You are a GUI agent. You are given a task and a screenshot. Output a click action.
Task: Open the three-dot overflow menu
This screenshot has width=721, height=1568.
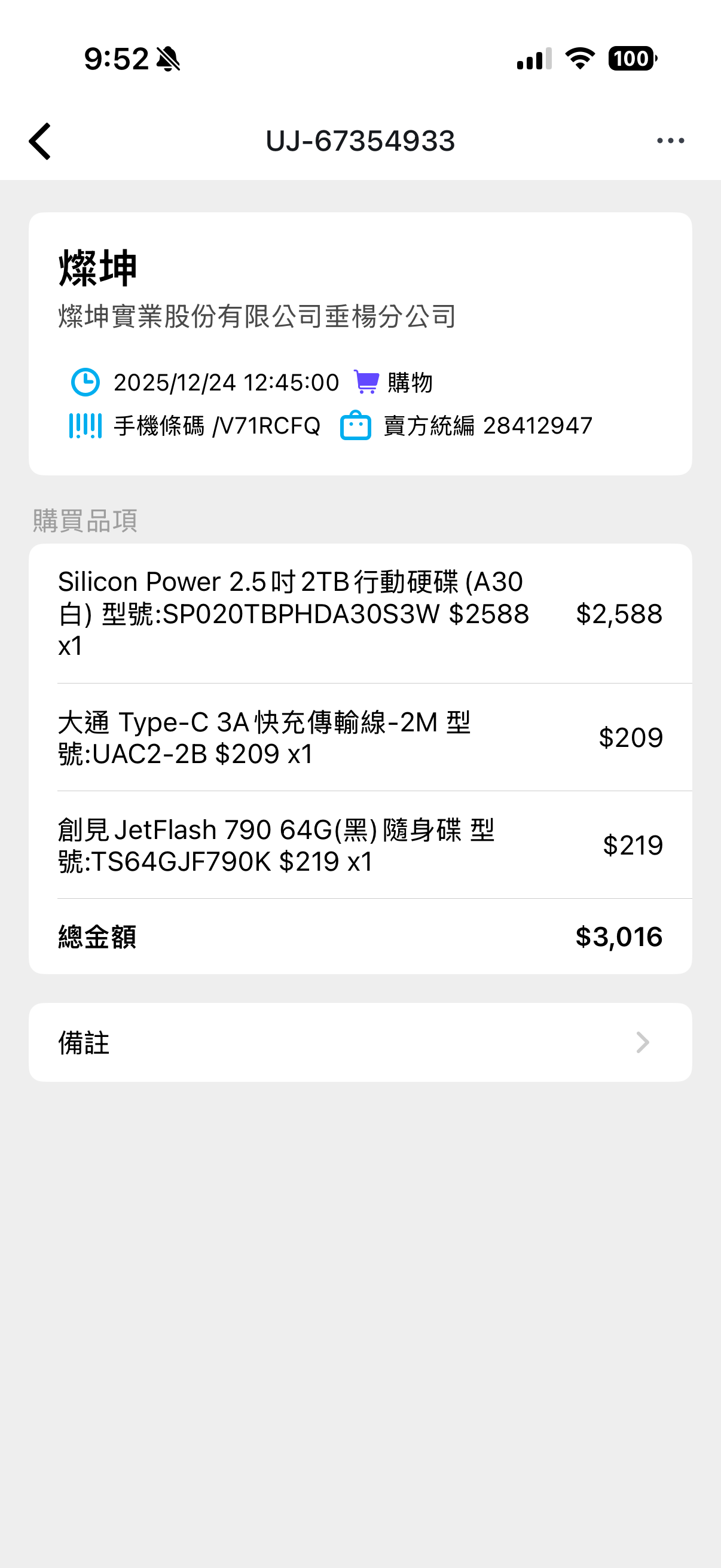671,141
